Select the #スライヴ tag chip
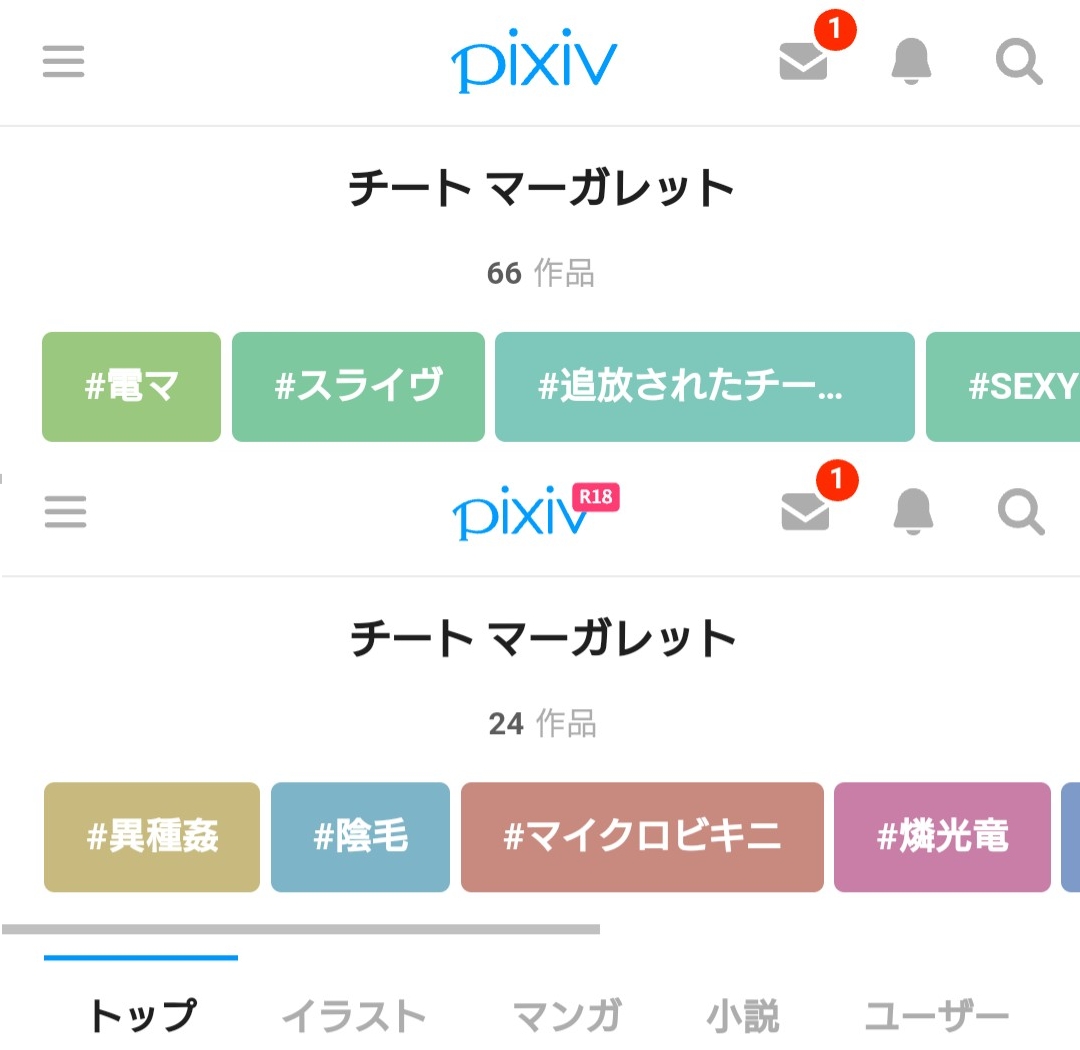 tap(358, 387)
